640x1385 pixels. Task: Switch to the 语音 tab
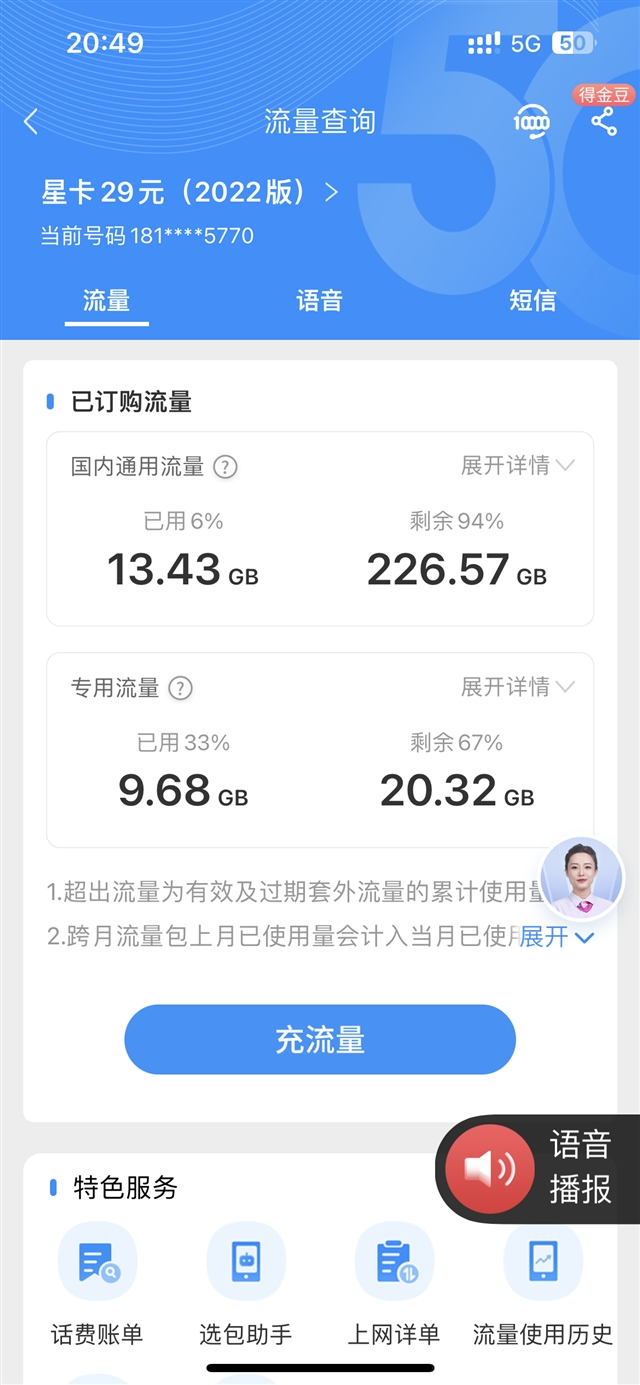point(320,301)
